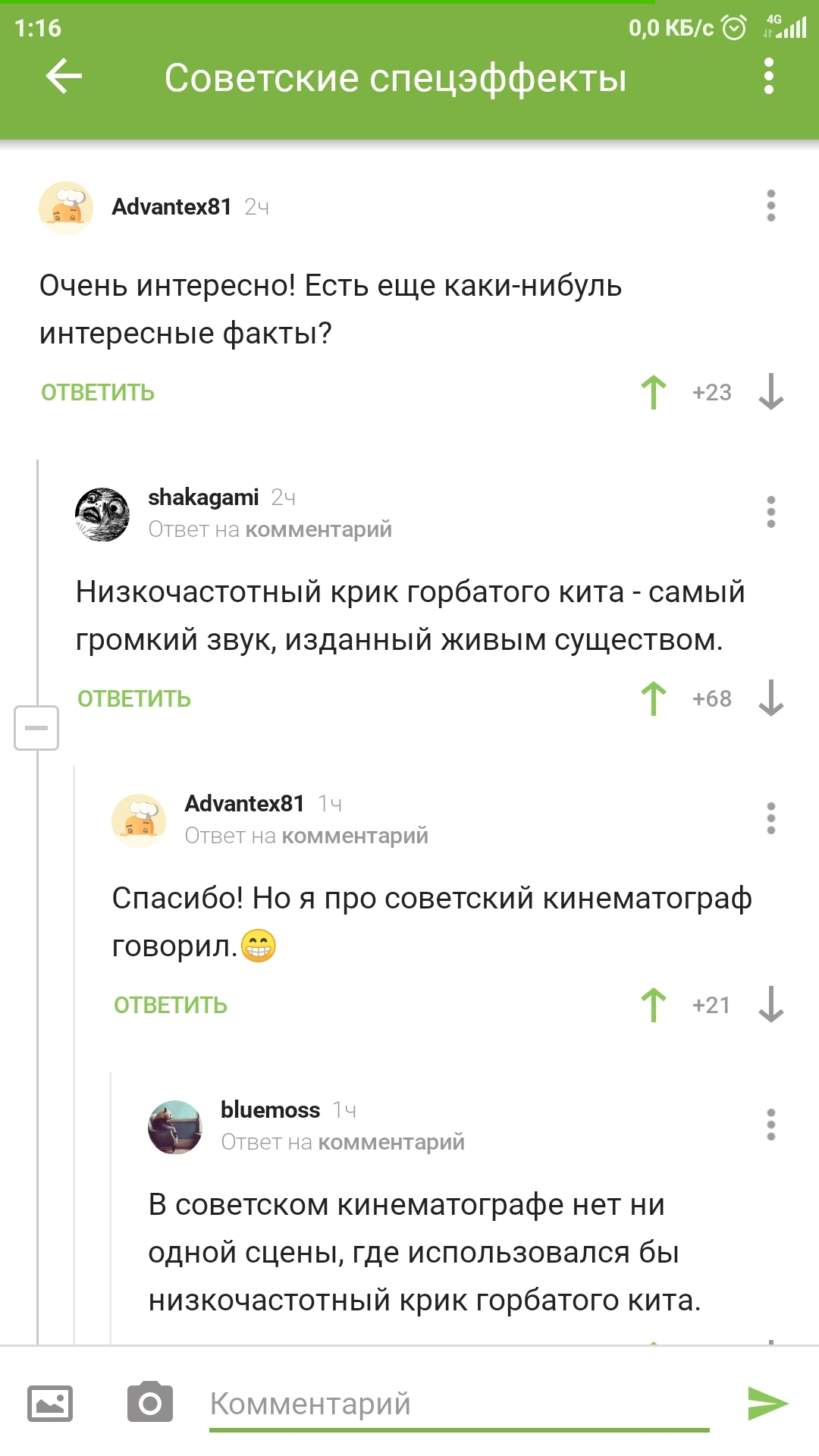This screenshot has height=1456, width=819.
Task: Reply to shakagami's whale comment
Action: pos(134,699)
